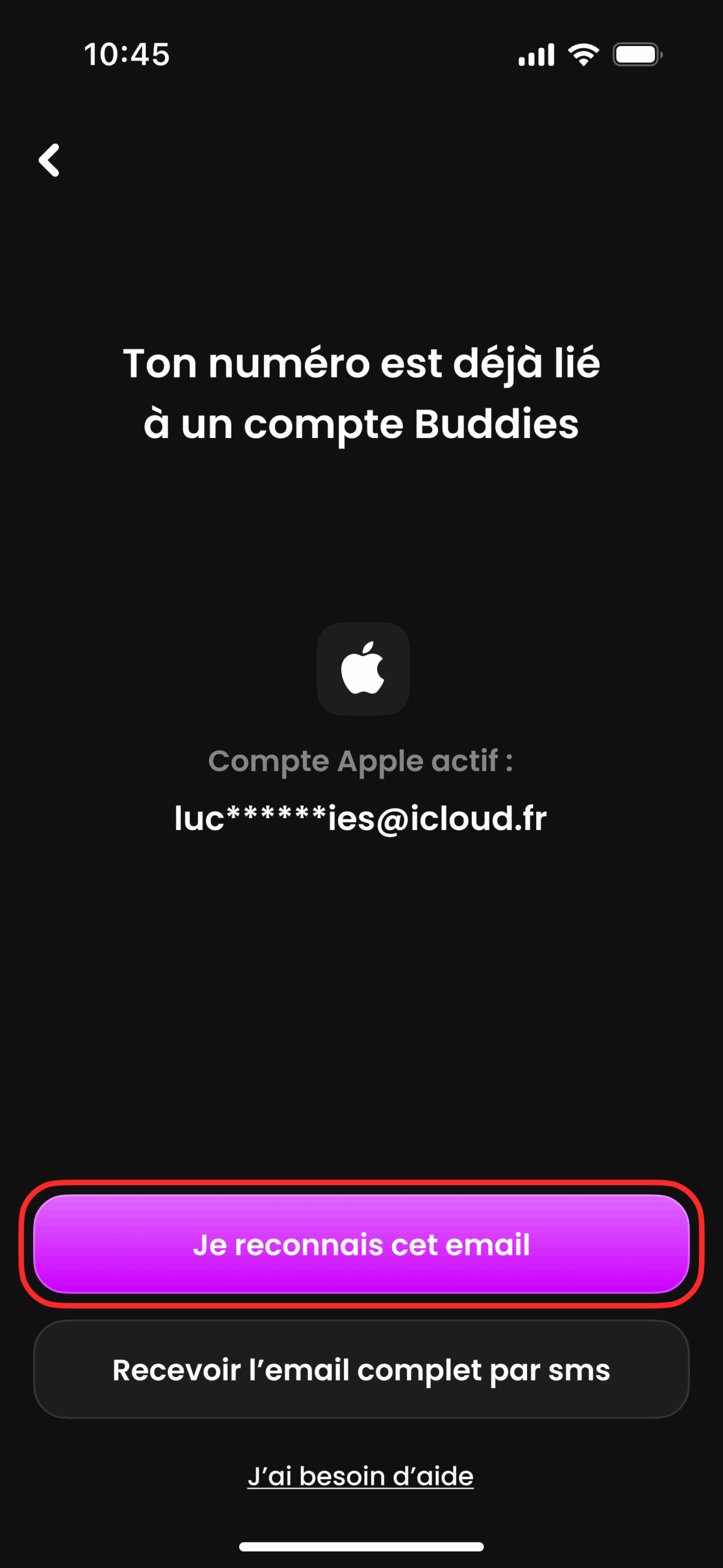Image resolution: width=723 pixels, height=1568 pixels.
Task: Open the J'ai besoin d'aide link
Action: [x=361, y=1476]
